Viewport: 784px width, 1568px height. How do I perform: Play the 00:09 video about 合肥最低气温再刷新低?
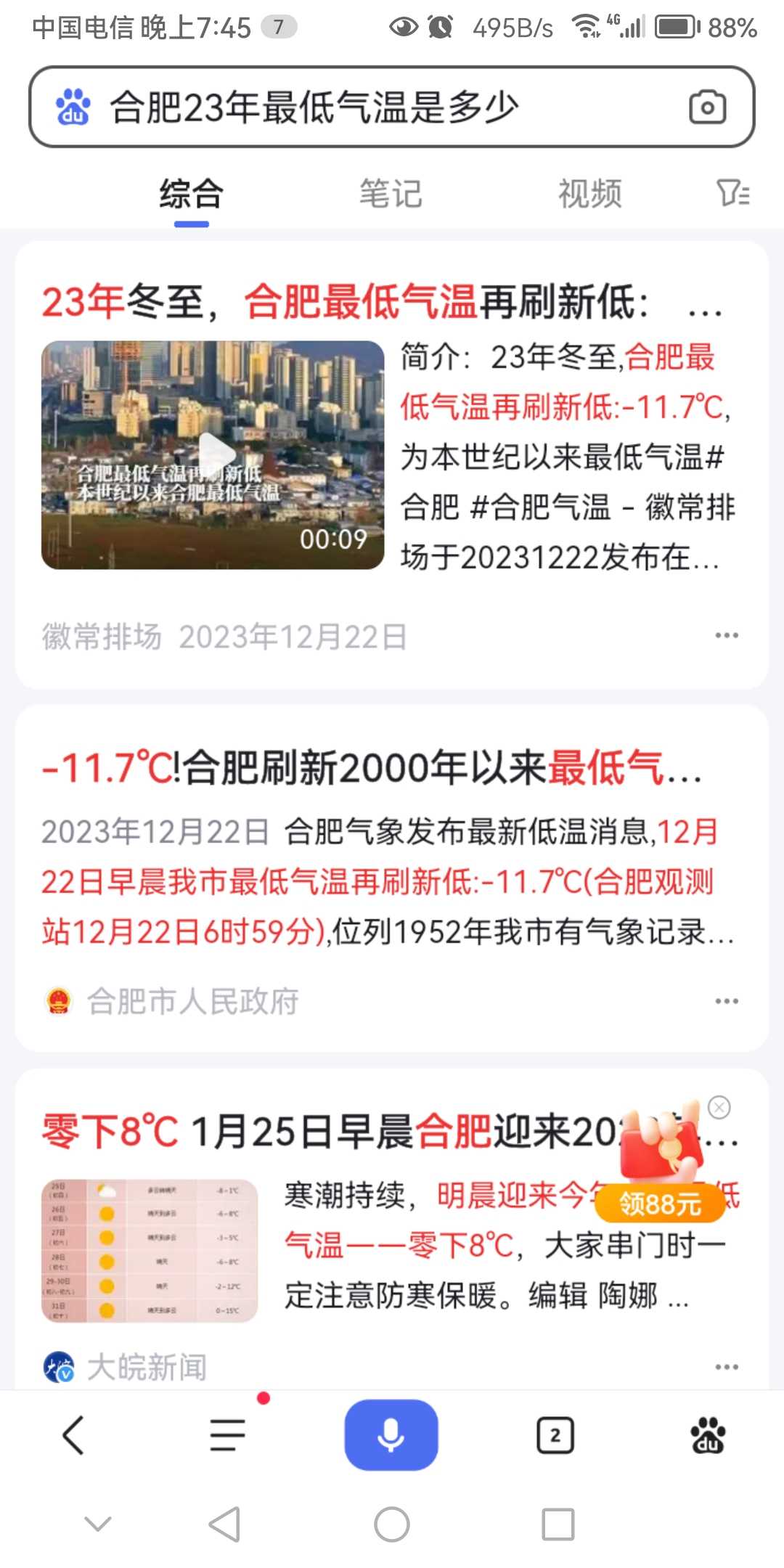[x=213, y=454]
